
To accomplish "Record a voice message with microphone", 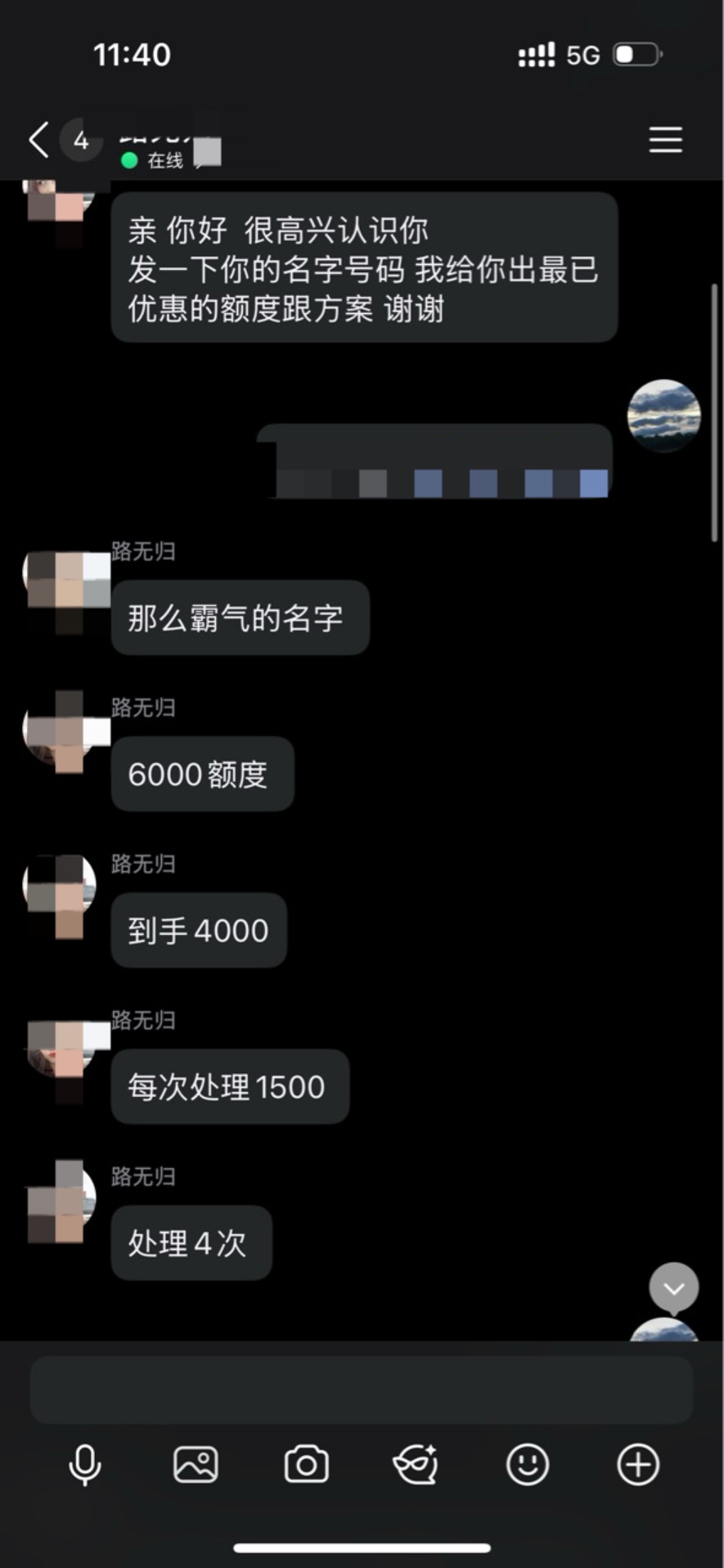I will (x=85, y=1464).
